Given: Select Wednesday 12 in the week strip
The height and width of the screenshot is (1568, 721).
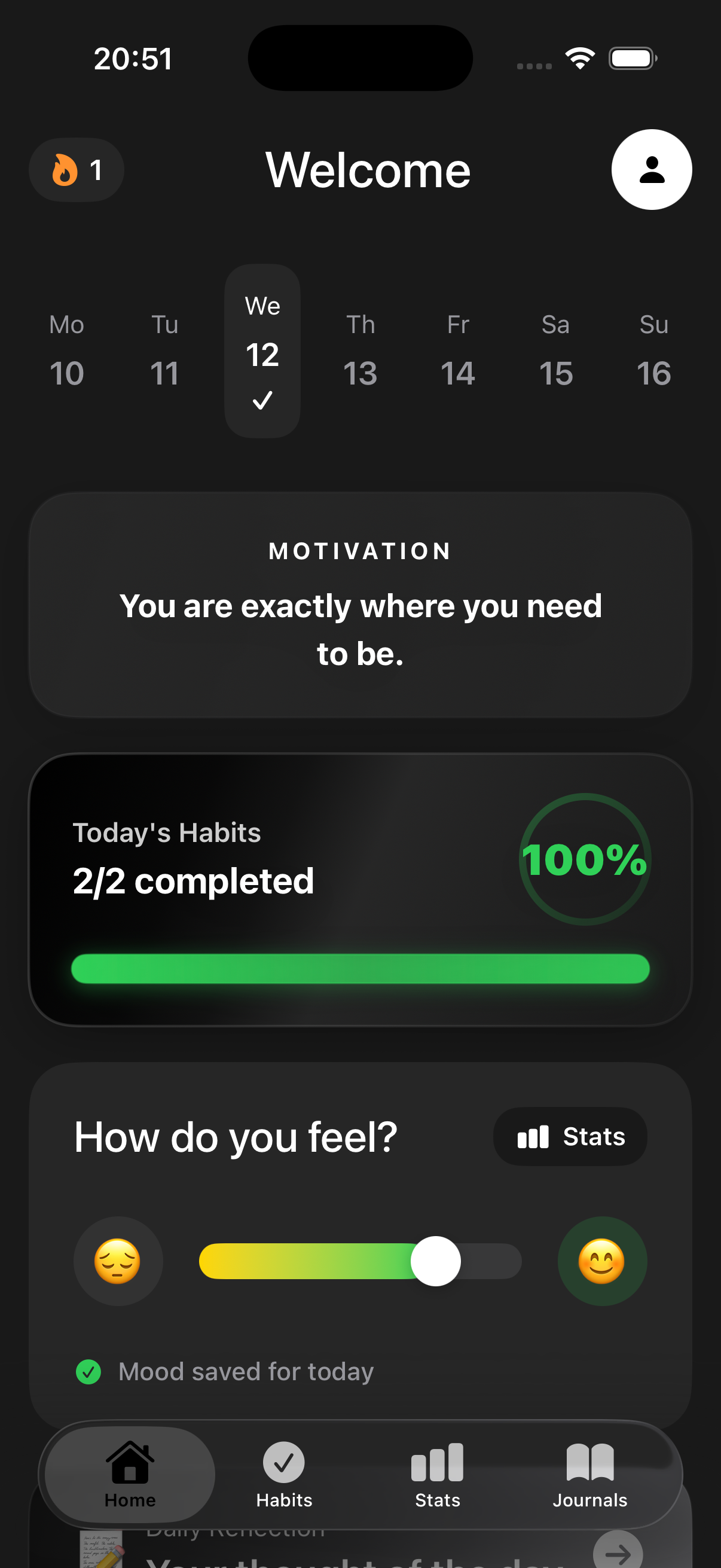Looking at the screenshot, I should point(262,350).
